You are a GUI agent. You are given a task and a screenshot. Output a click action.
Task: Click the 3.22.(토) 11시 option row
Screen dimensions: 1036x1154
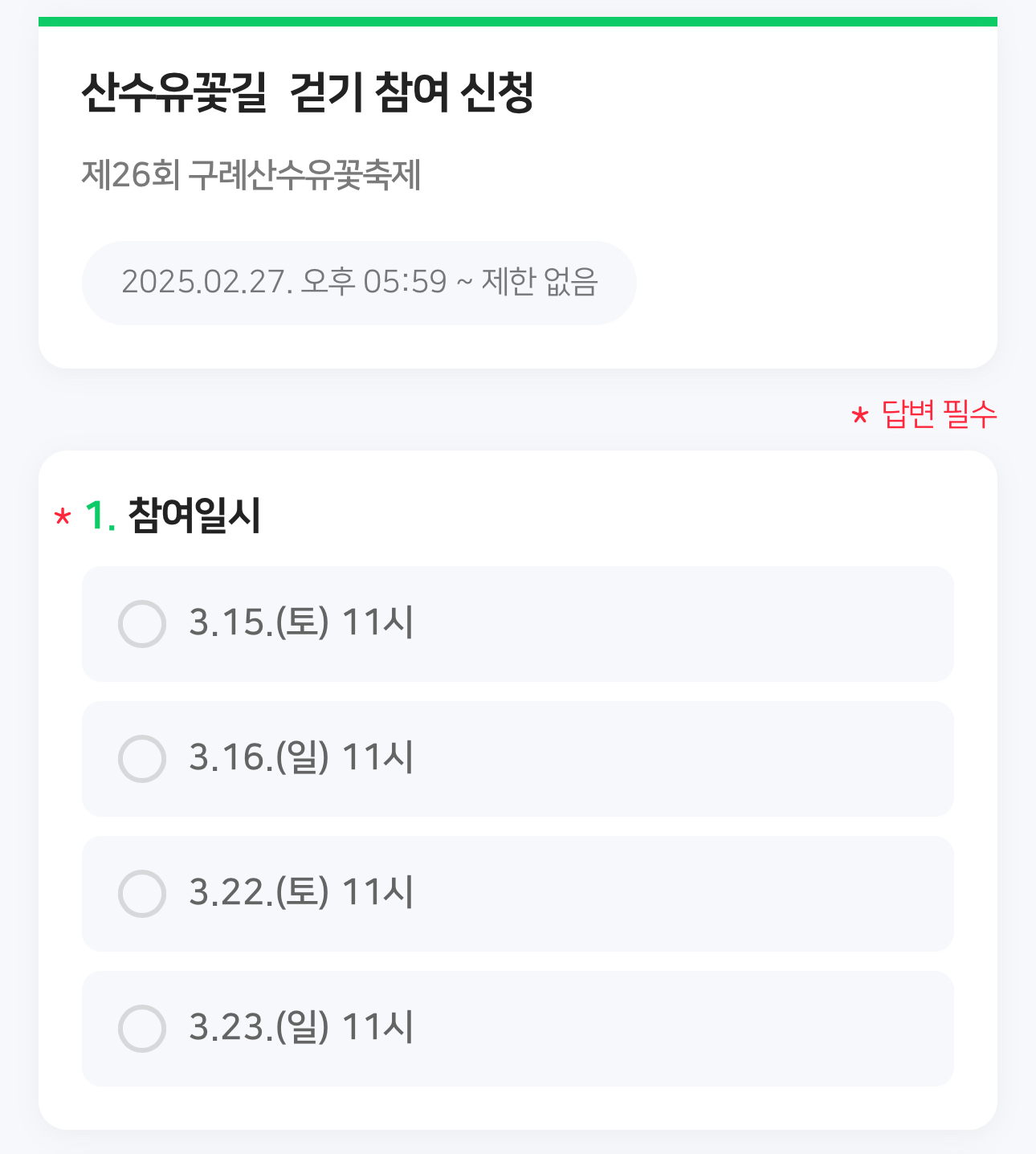[x=518, y=893]
